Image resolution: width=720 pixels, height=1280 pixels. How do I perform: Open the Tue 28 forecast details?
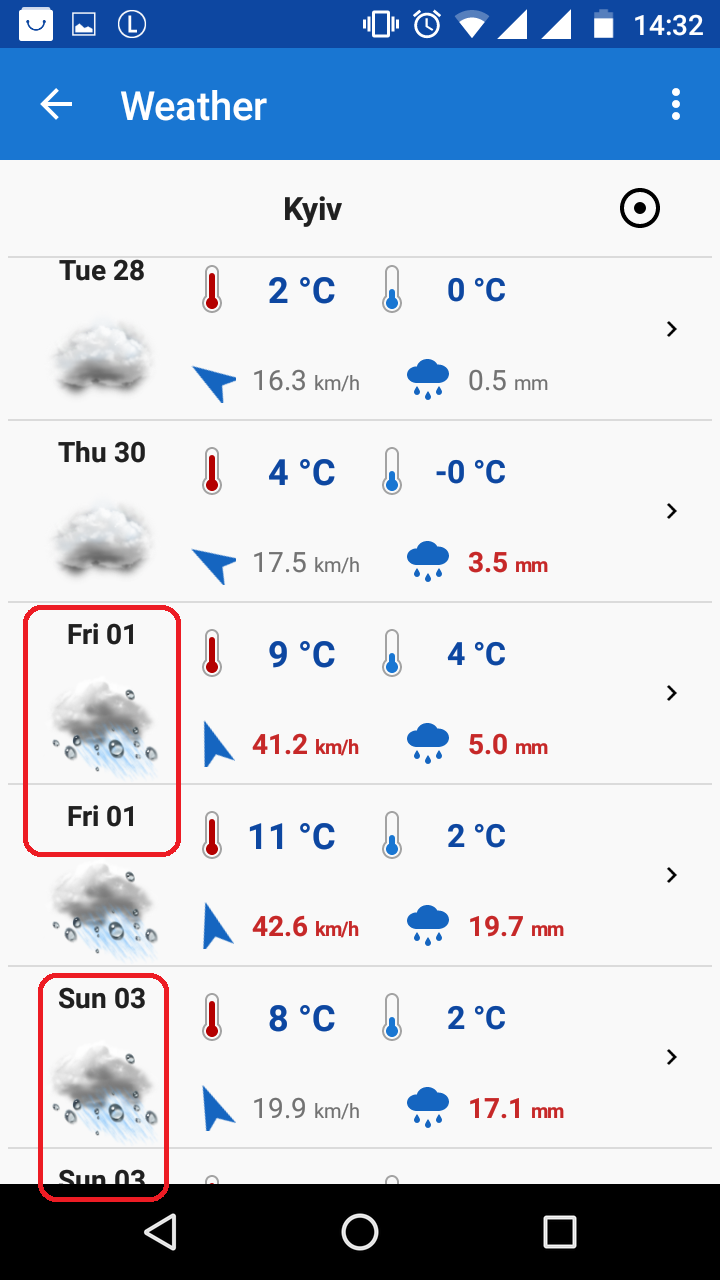click(x=671, y=329)
